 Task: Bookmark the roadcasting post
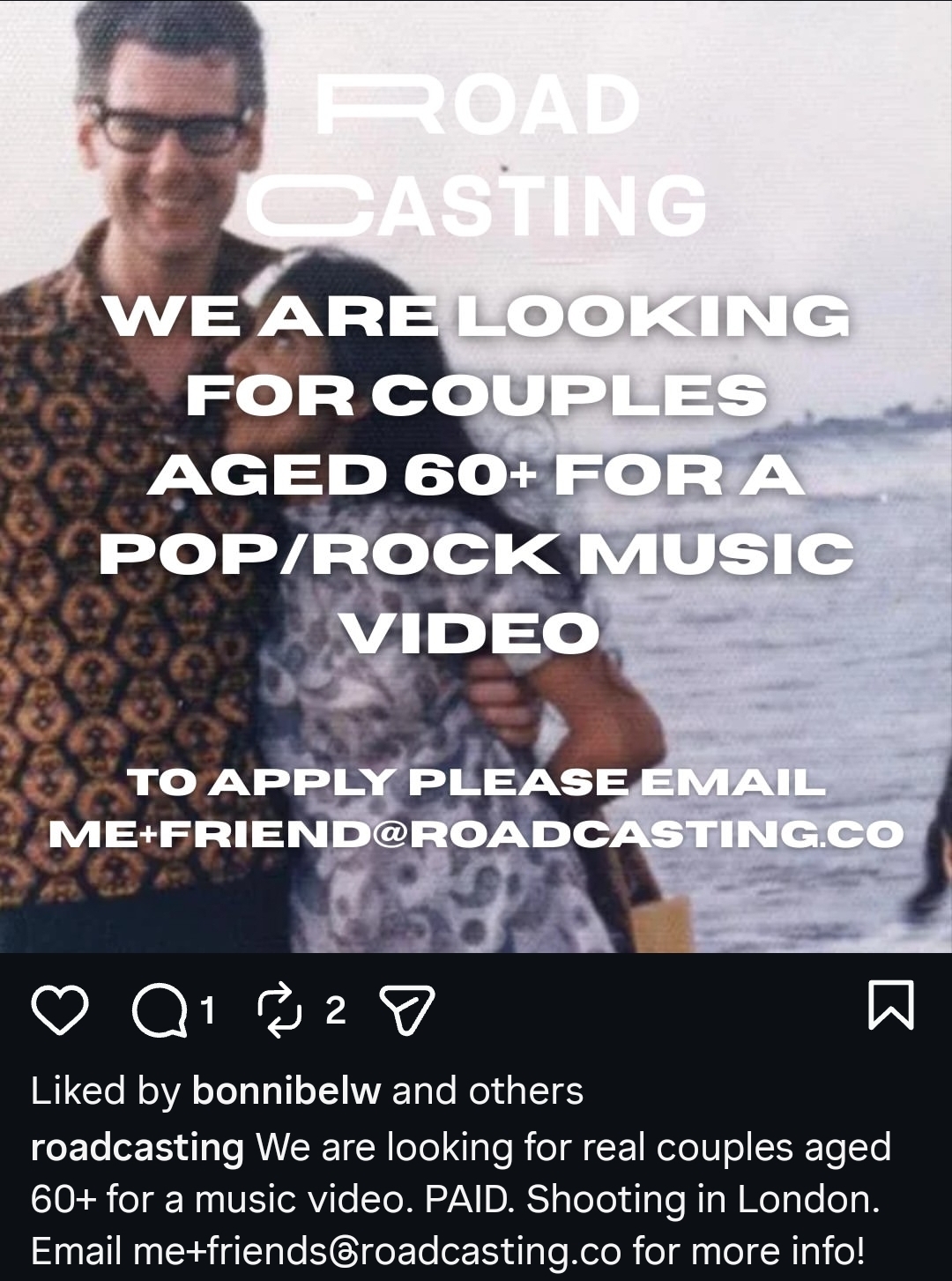click(x=891, y=1005)
